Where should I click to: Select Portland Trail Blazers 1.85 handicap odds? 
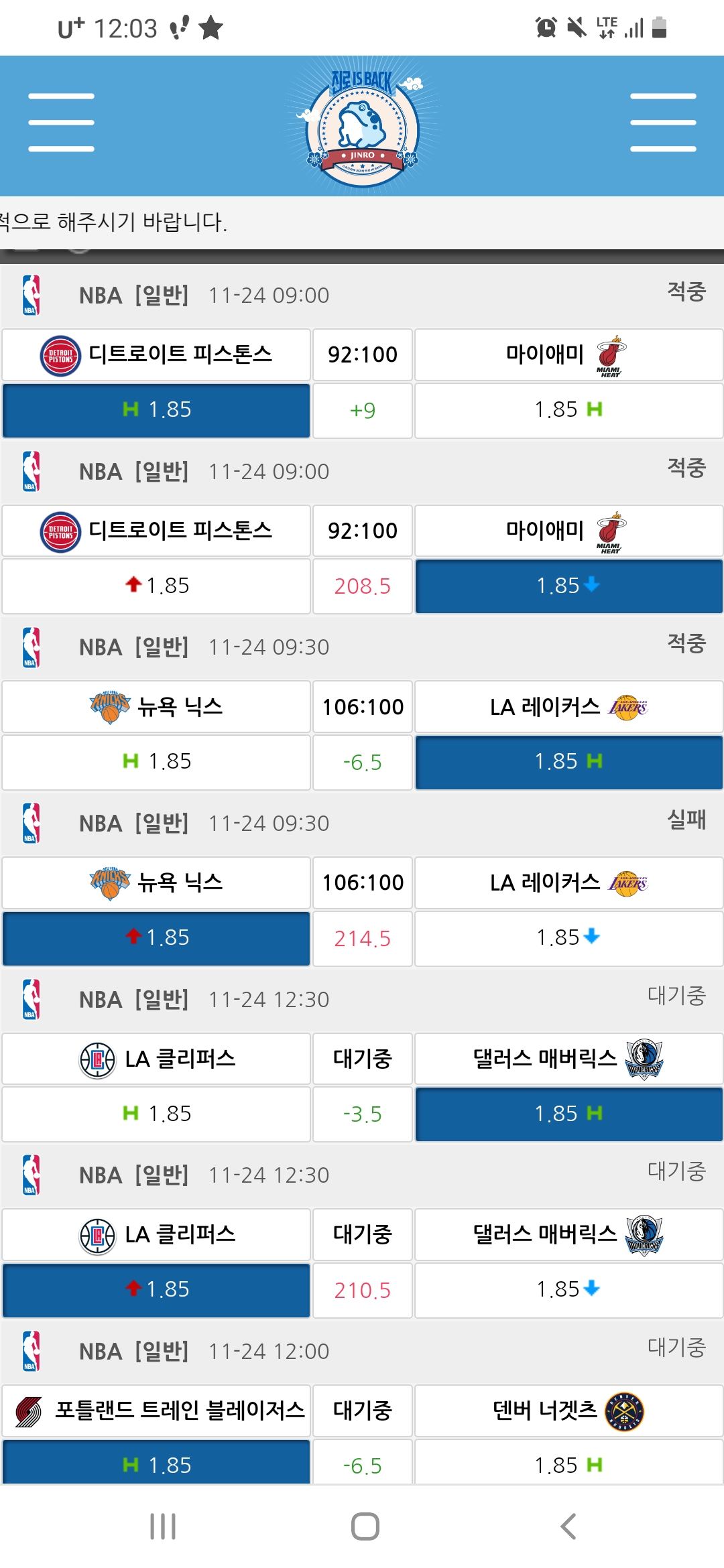click(156, 1464)
